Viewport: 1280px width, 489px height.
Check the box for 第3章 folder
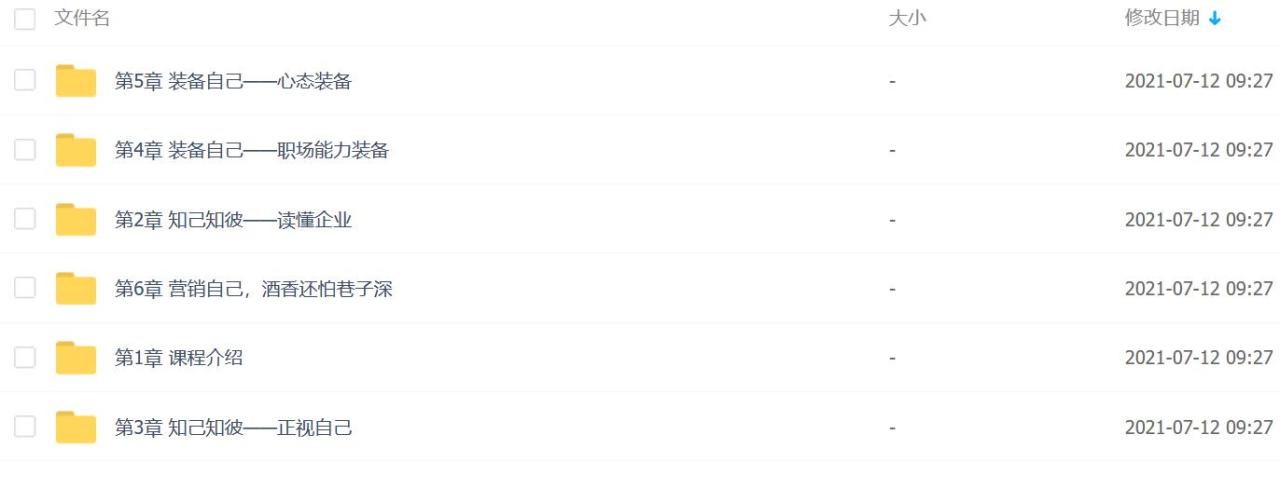coord(25,429)
